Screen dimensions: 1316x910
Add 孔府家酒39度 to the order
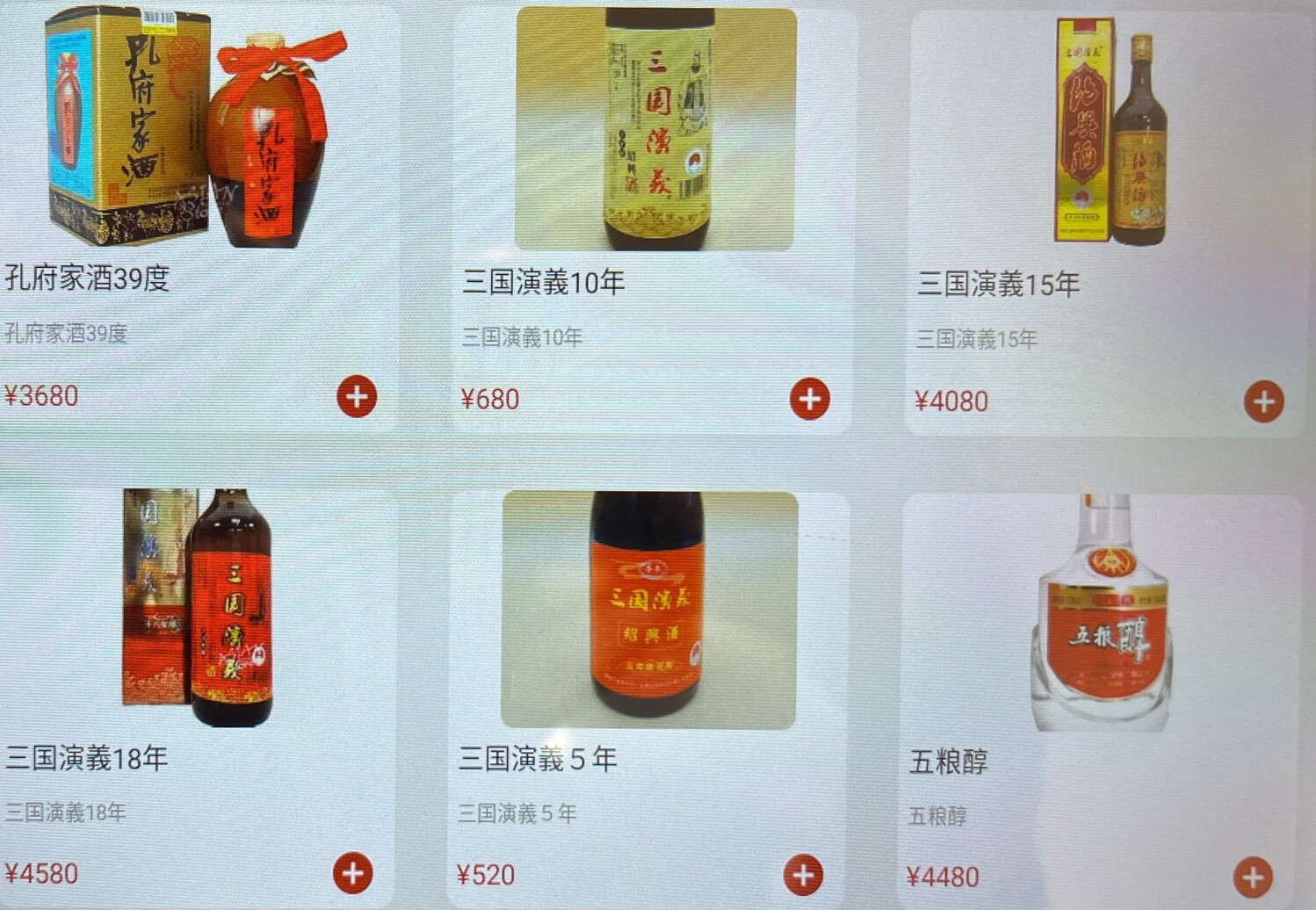coord(357,397)
